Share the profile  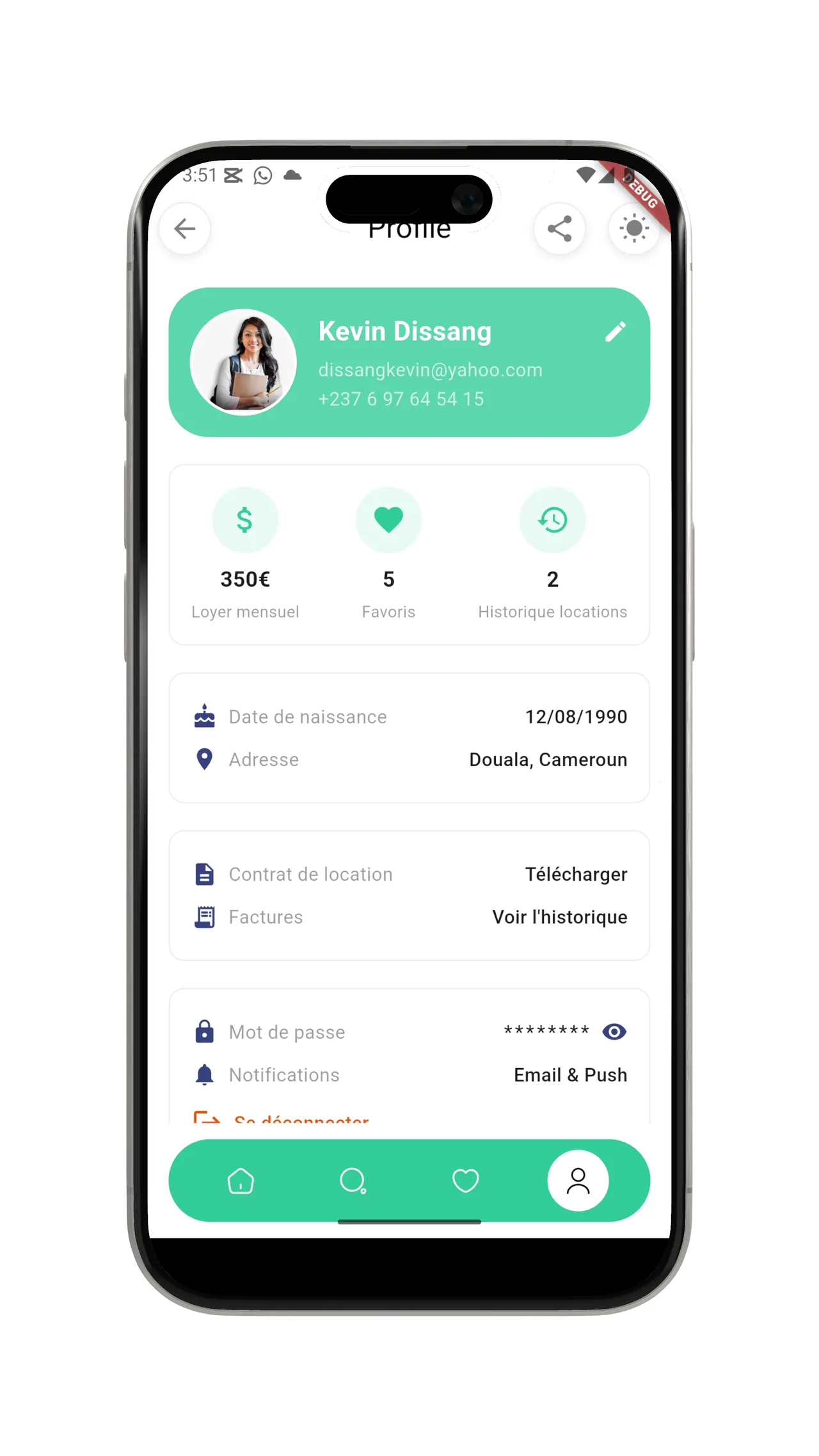560,228
